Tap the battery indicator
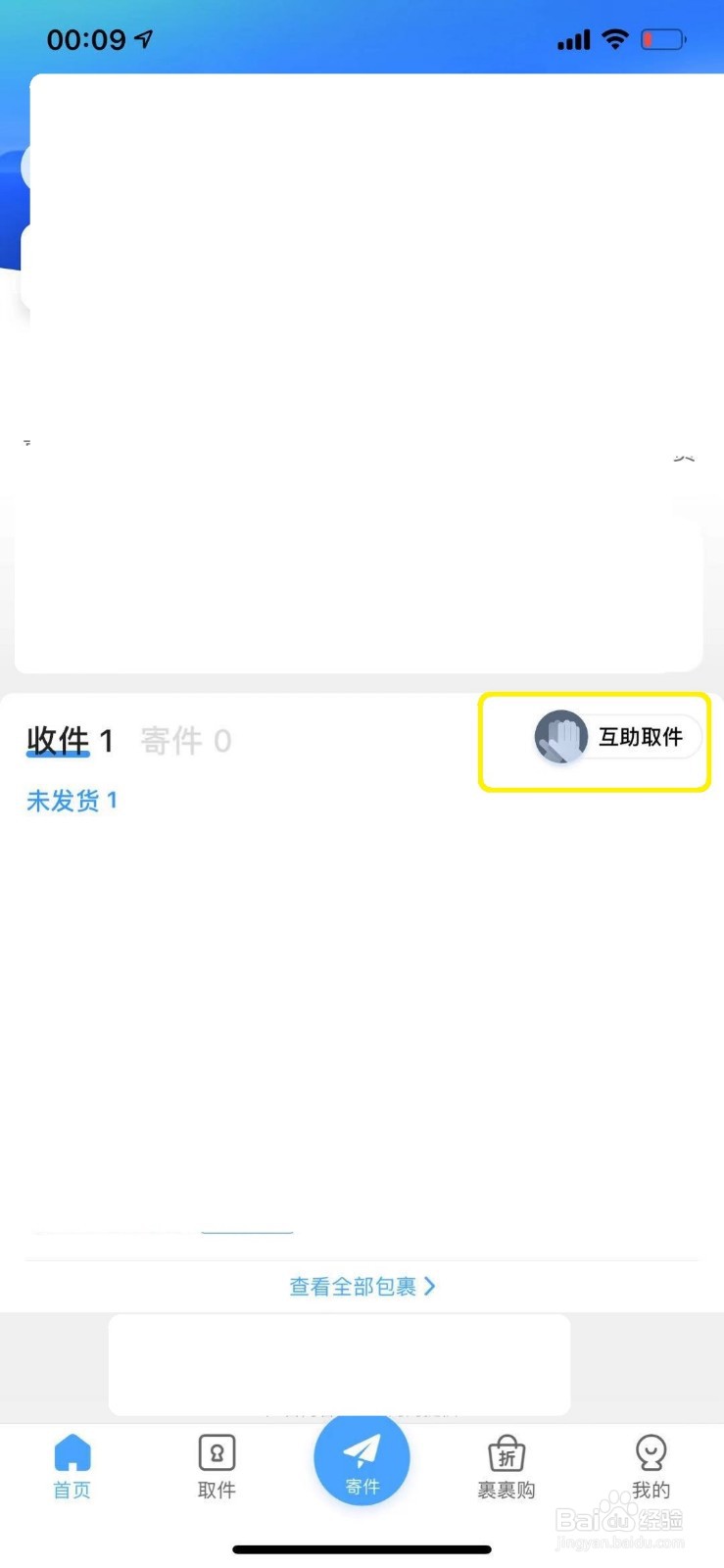 coord(663,38)
